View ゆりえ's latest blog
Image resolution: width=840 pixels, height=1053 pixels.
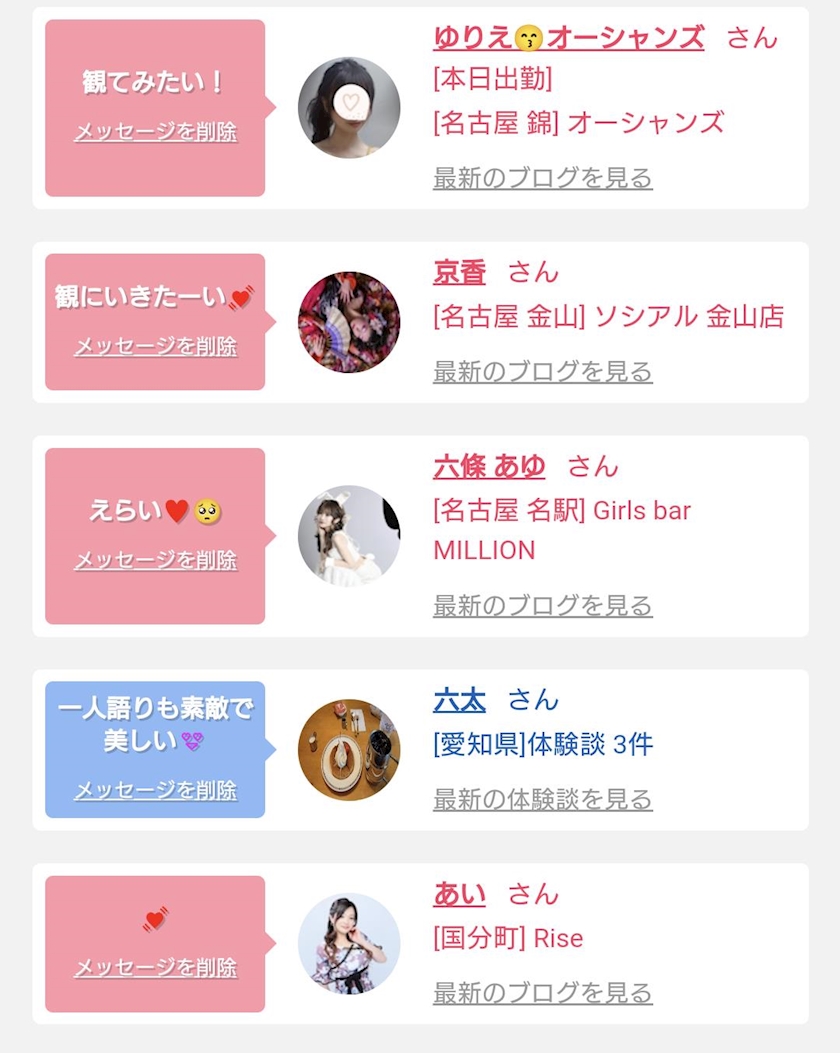click(x=542, y=179)
